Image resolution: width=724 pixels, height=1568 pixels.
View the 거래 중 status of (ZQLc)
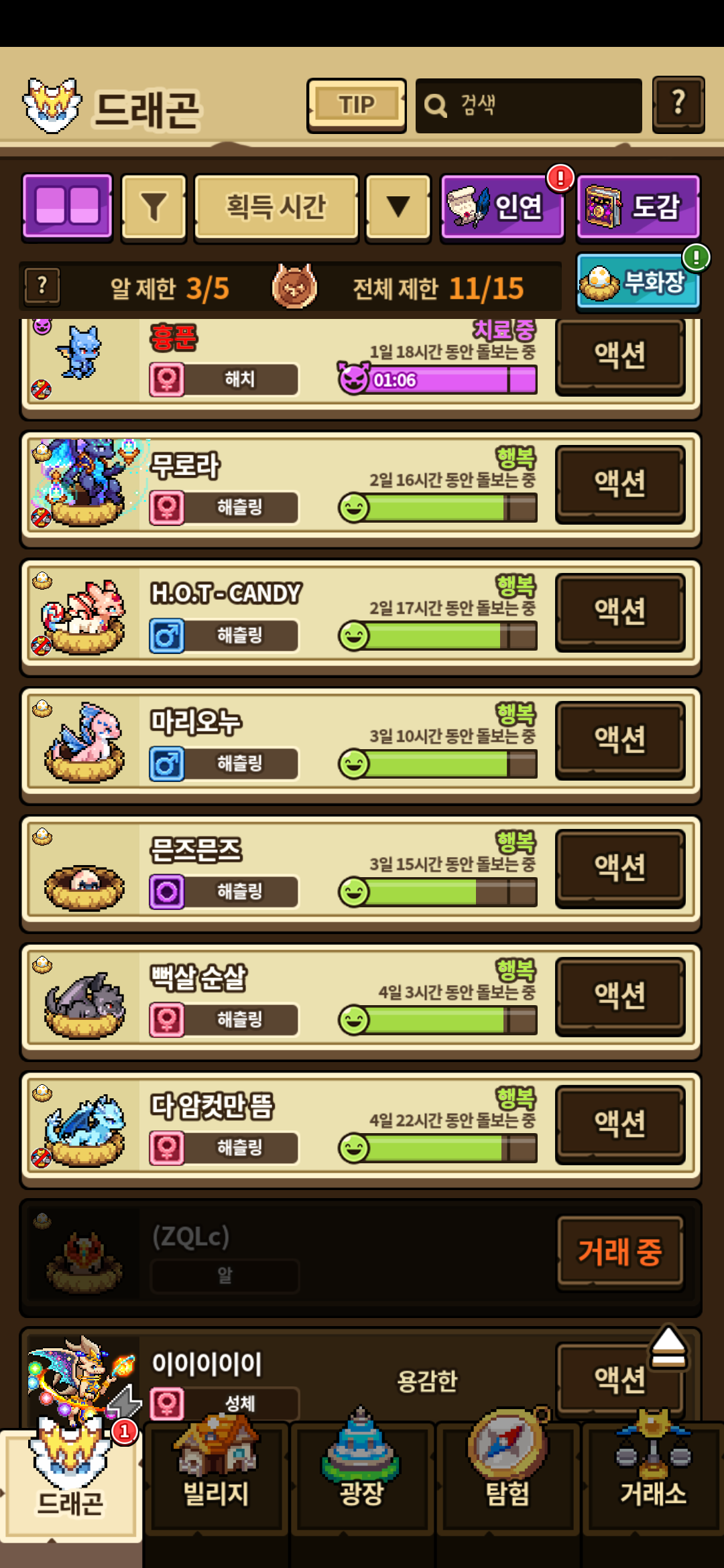click(x=620, y=1251)
